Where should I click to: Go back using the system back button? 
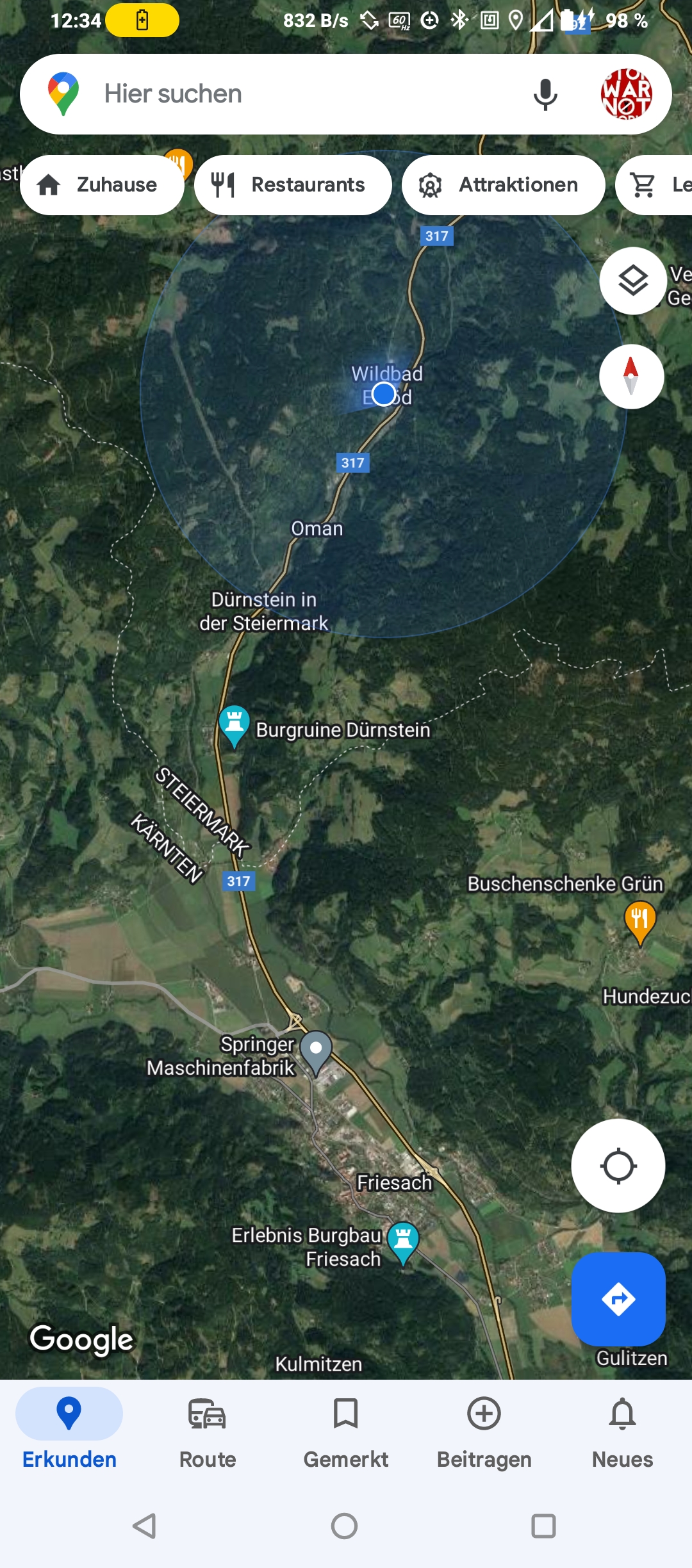(x=145, y=1526)
